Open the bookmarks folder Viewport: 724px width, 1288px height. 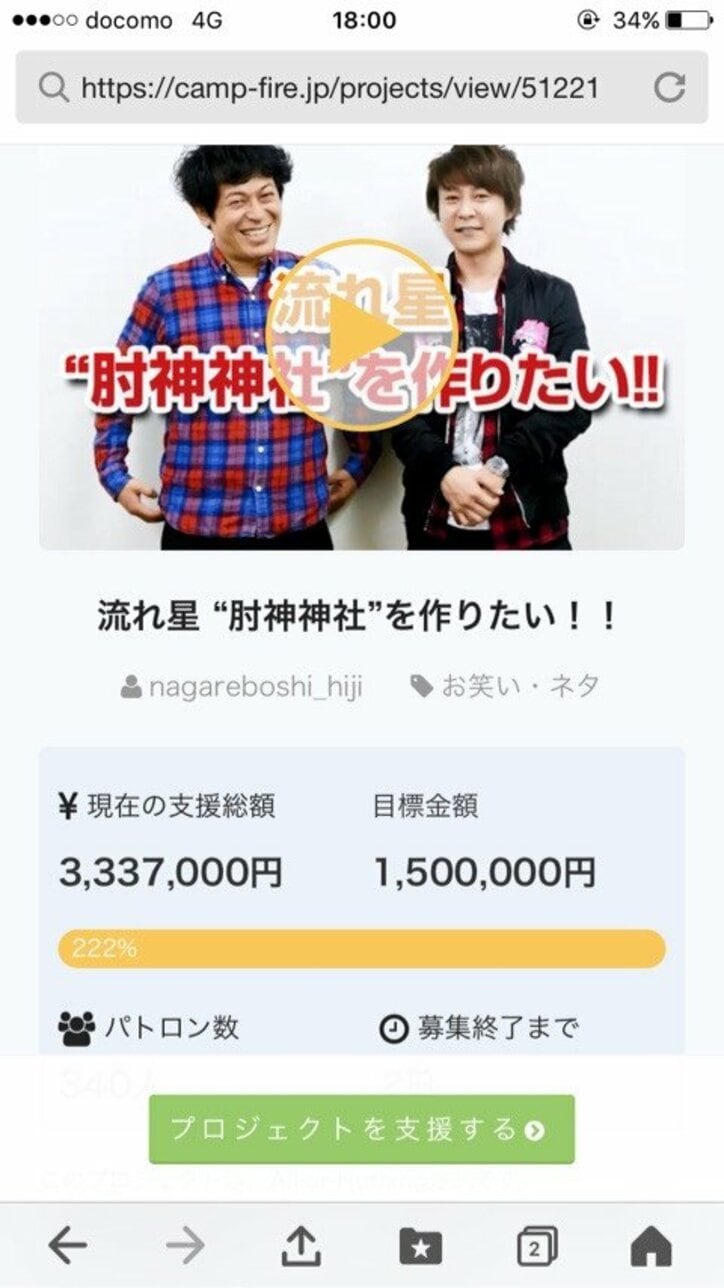pyautogui.click(x=420, y=1246)
